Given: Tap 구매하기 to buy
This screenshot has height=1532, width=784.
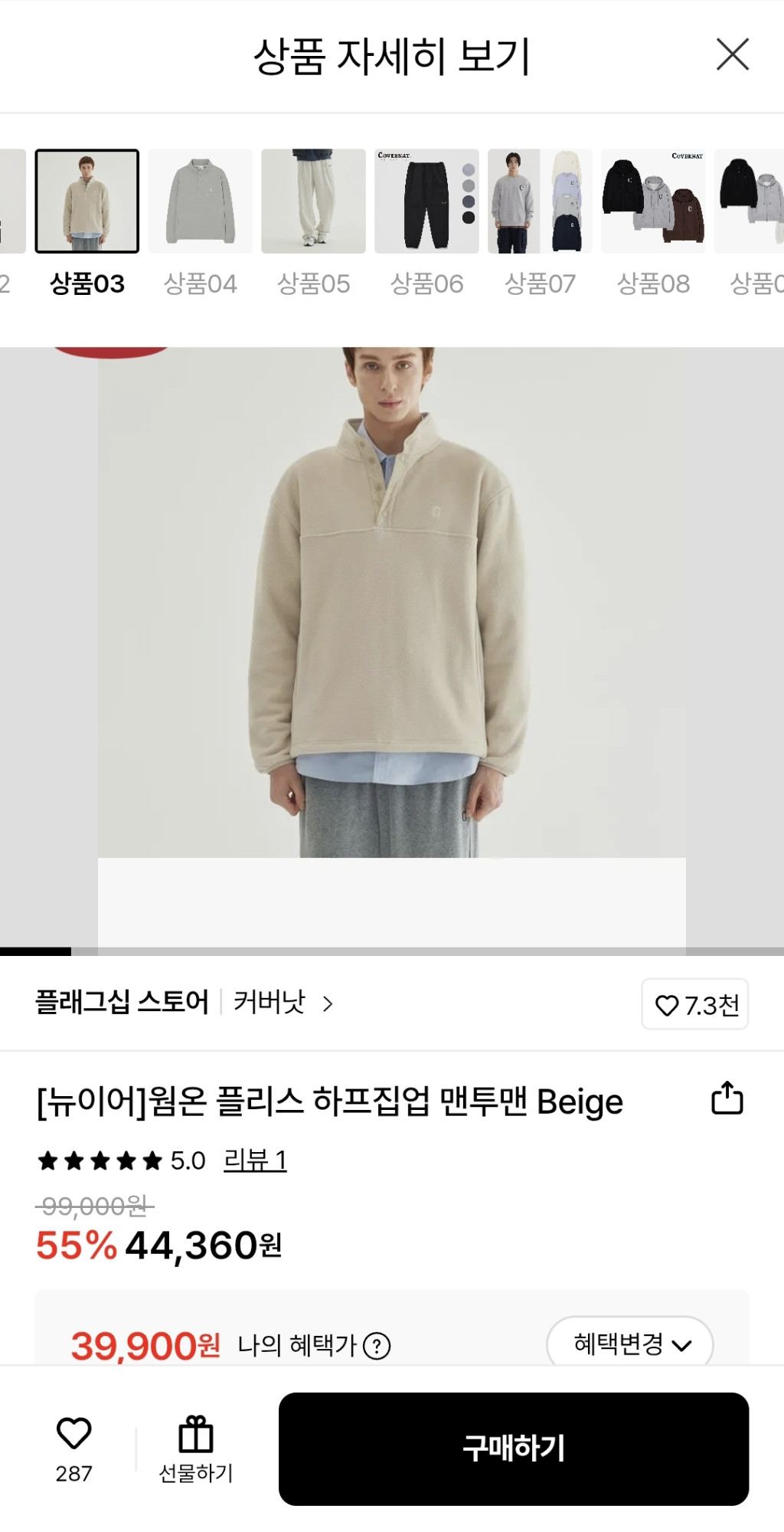Looking at the screenshot, I should pyautogui.click(x=513, y=1449).
